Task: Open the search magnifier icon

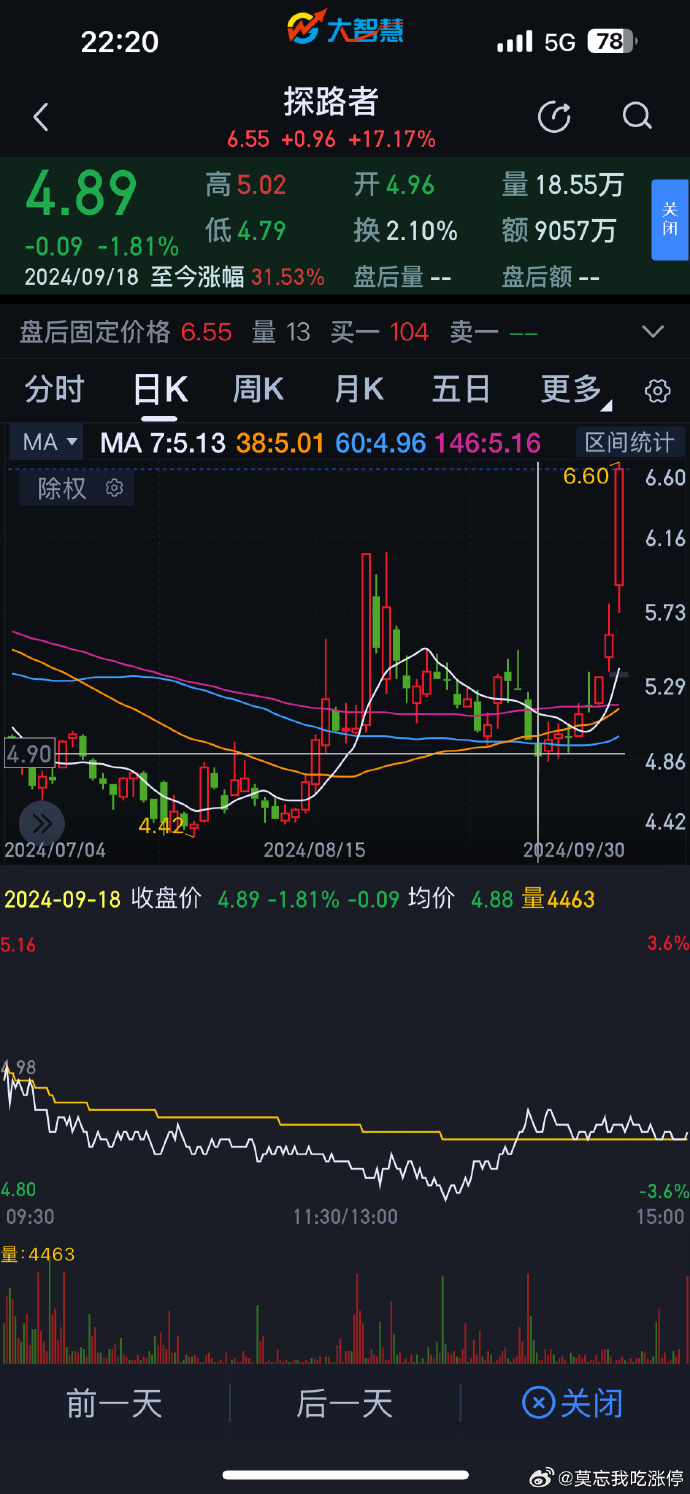Action: tap(637, 117)
